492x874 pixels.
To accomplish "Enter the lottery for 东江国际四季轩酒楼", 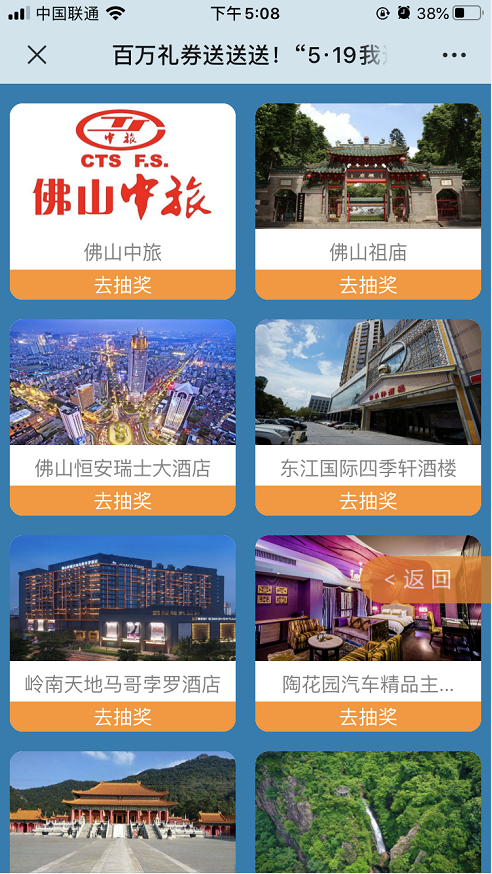I will (368, 501).
